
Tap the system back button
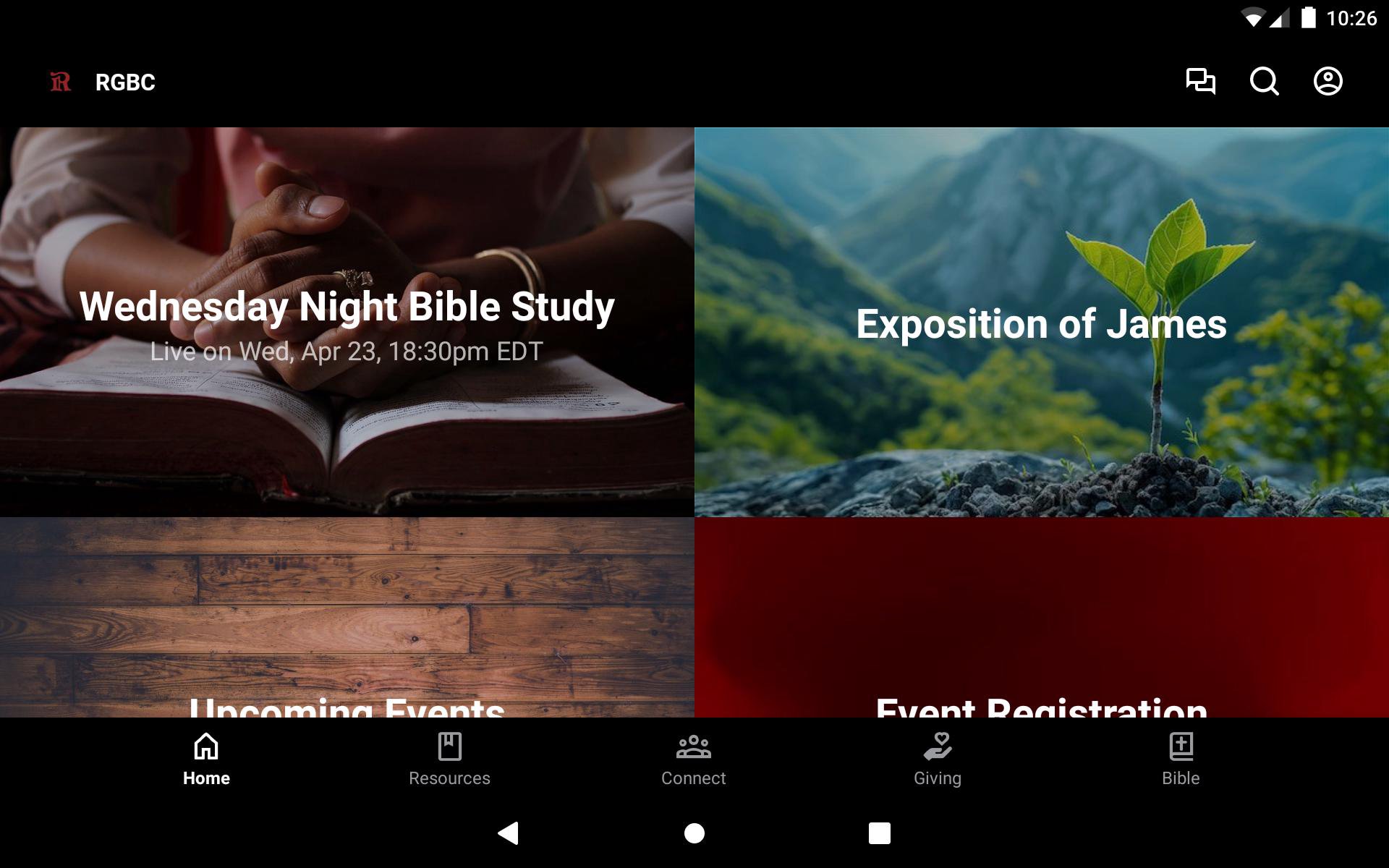pos(509,833)
